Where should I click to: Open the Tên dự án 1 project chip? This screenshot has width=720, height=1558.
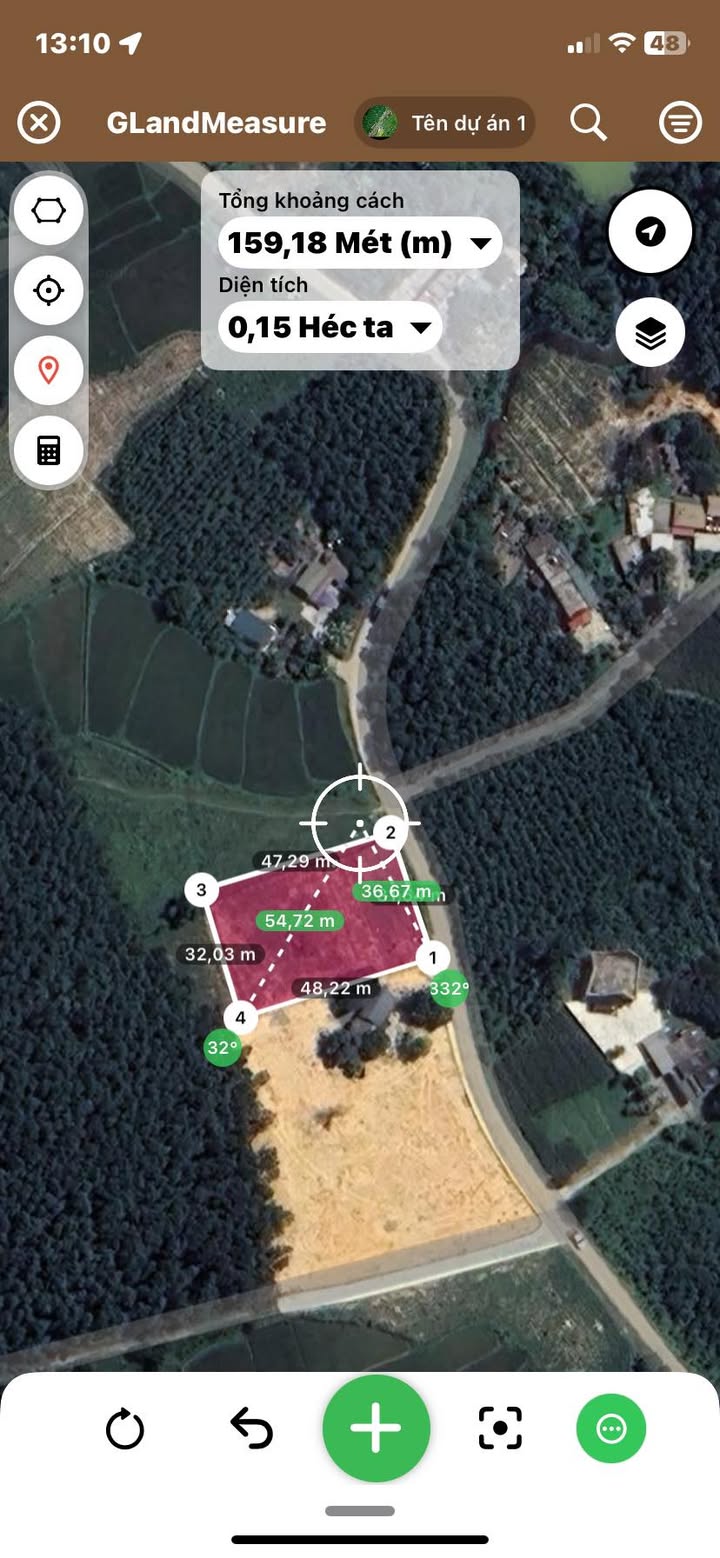[x=445, y=123]
